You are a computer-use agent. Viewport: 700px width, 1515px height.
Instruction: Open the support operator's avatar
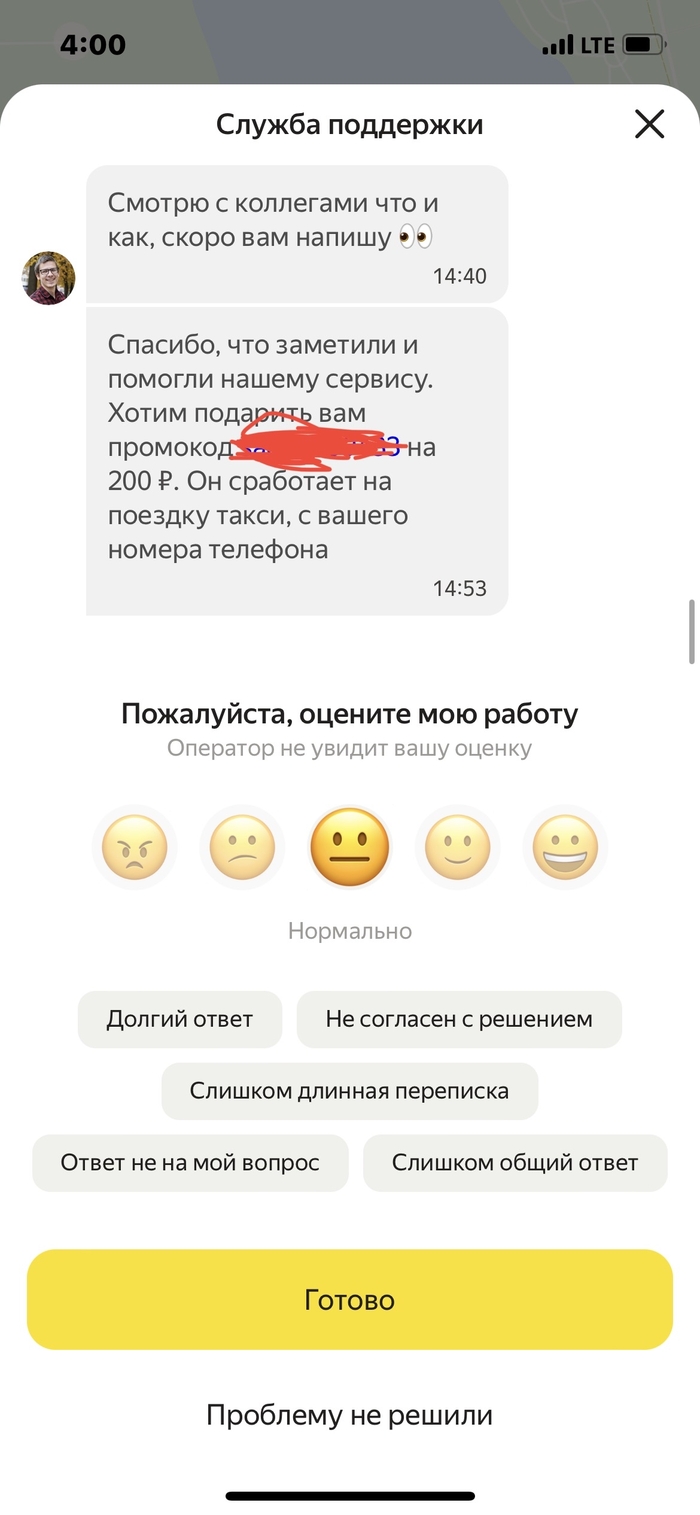point(48,278)
